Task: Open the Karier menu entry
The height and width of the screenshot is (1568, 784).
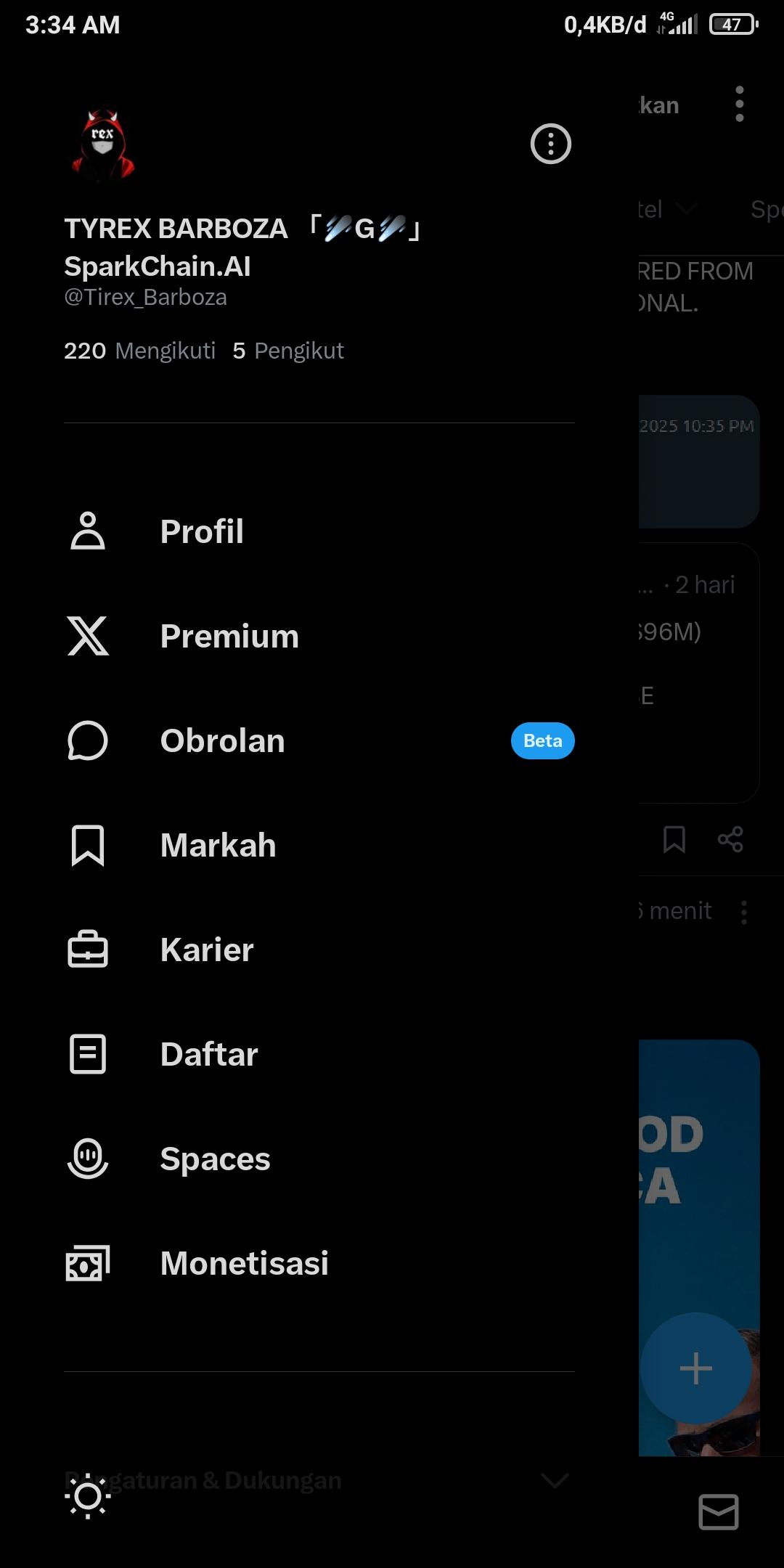Action: [207, 950]
